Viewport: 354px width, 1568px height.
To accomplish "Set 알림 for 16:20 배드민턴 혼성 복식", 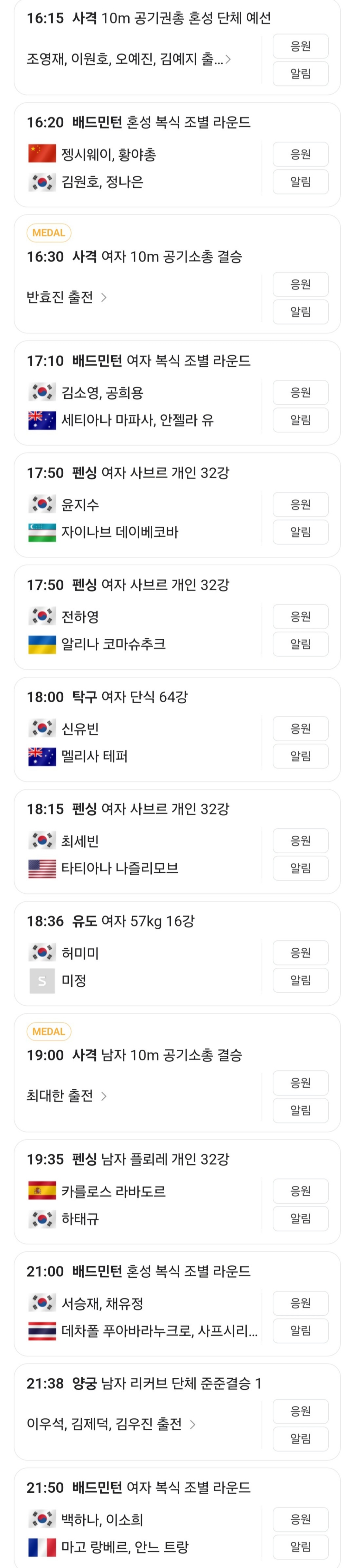I will 300,181.
